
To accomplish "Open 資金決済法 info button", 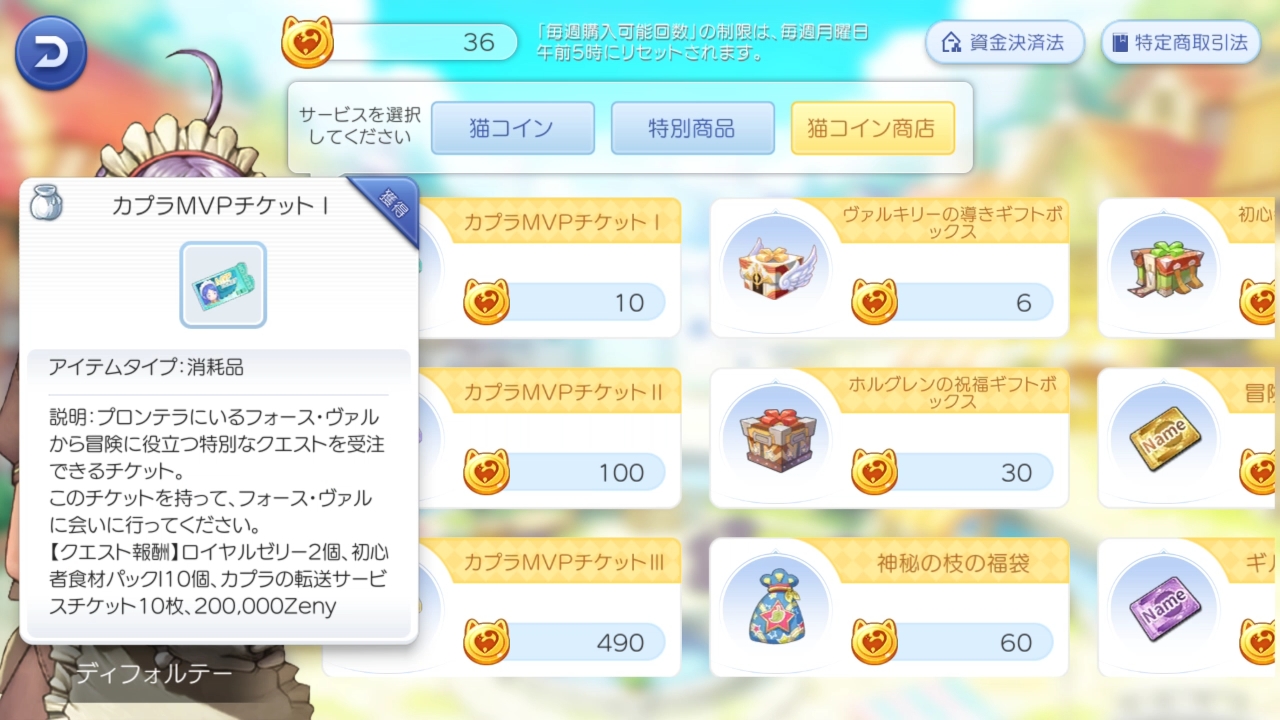I will click(x=1005, y=43).
